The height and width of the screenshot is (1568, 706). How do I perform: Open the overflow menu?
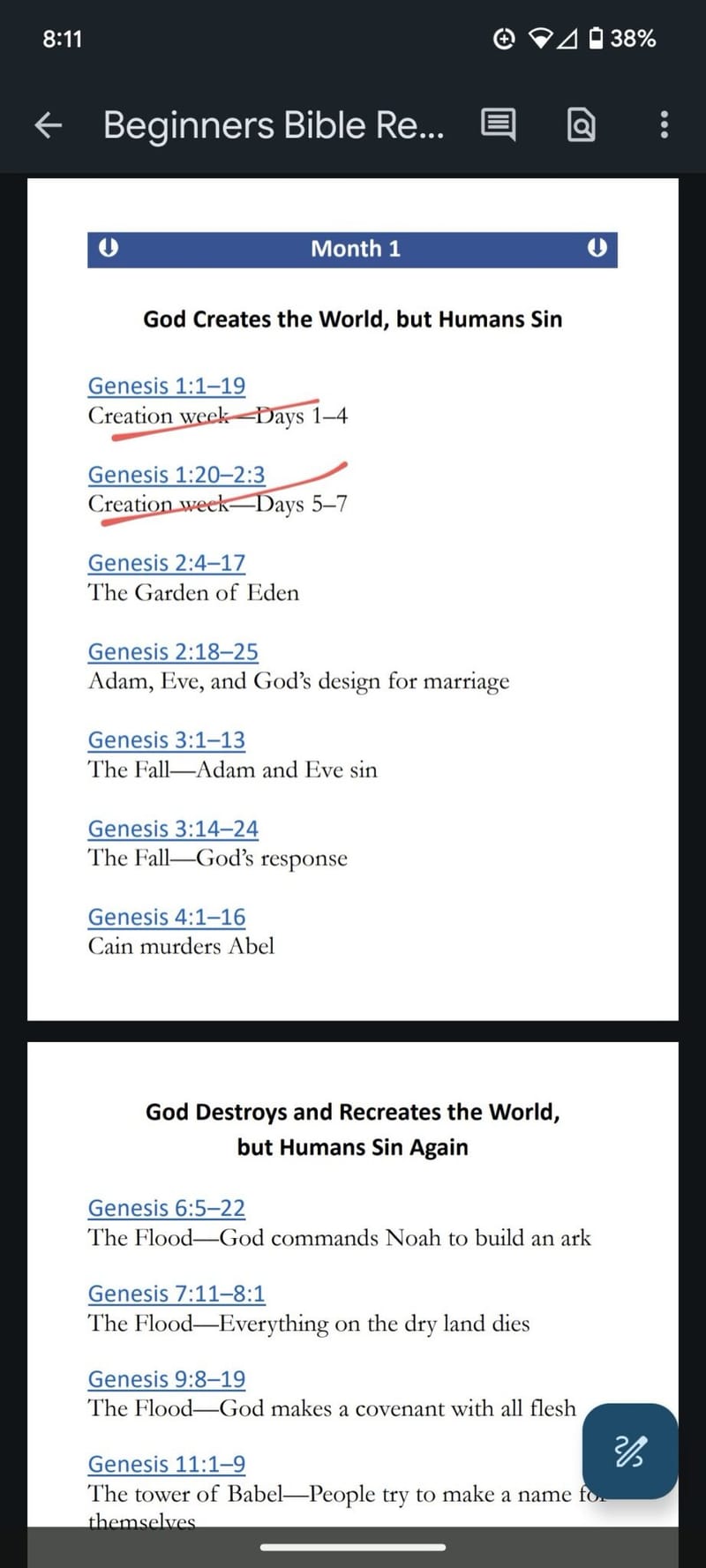pos(664,125)
